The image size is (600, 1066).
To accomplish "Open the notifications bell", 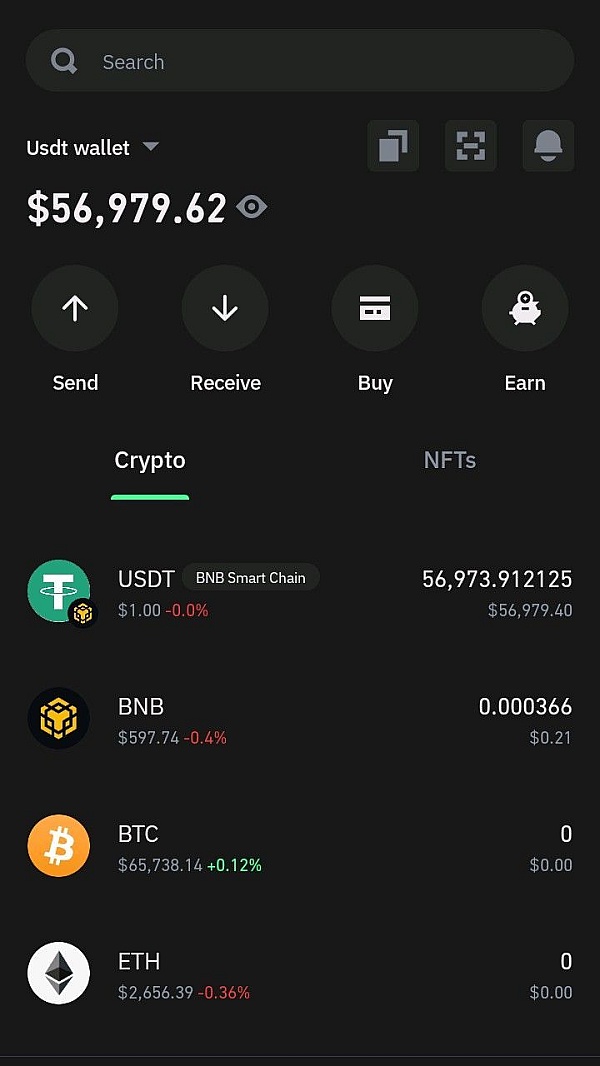I will point(548,147).
